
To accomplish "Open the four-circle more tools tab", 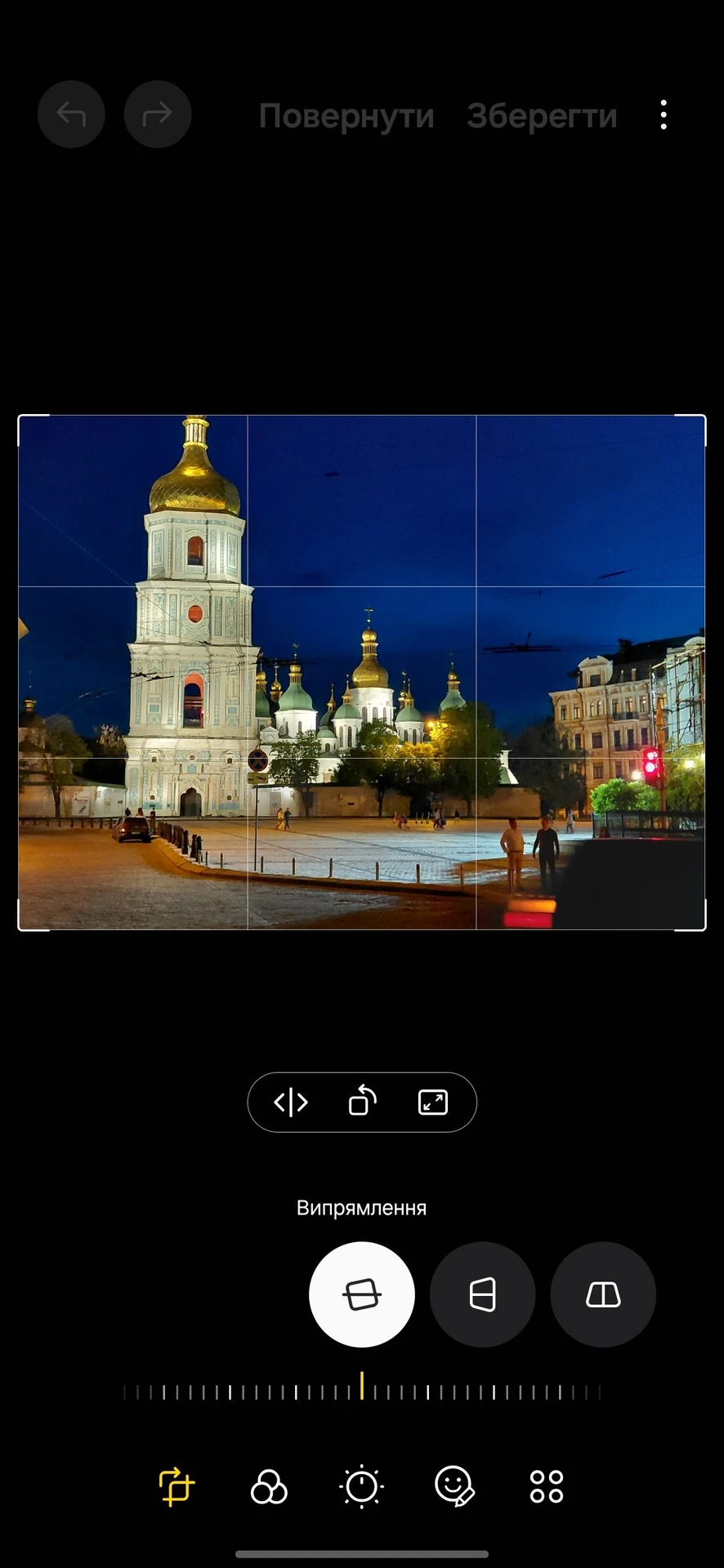I will [x=547, y=1486].
